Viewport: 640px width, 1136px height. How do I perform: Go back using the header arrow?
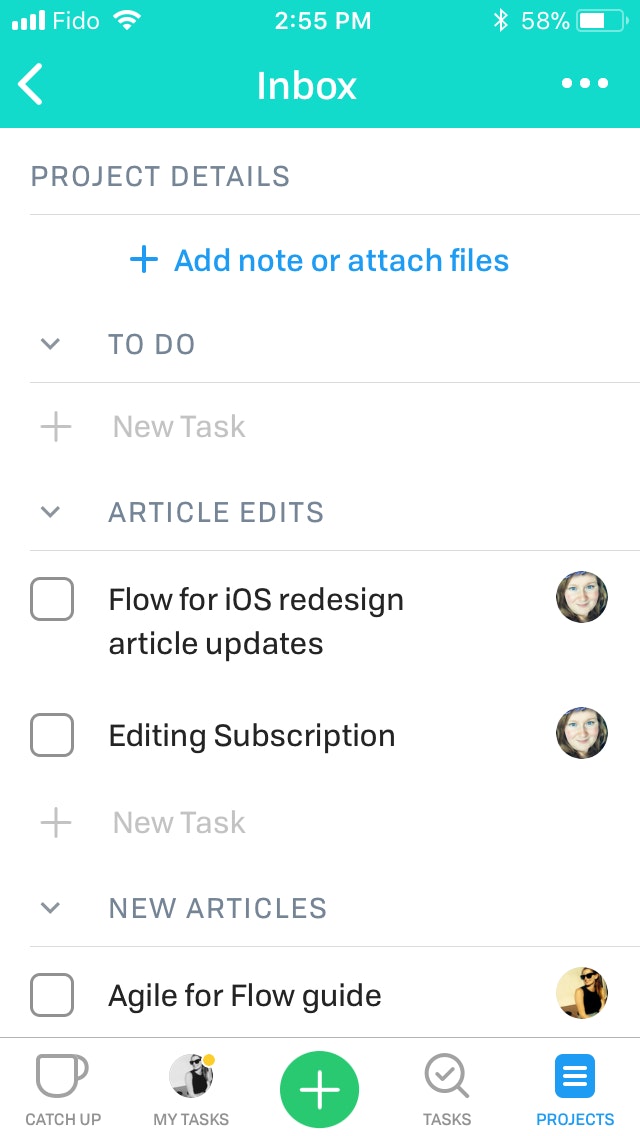tap(30, 84)
